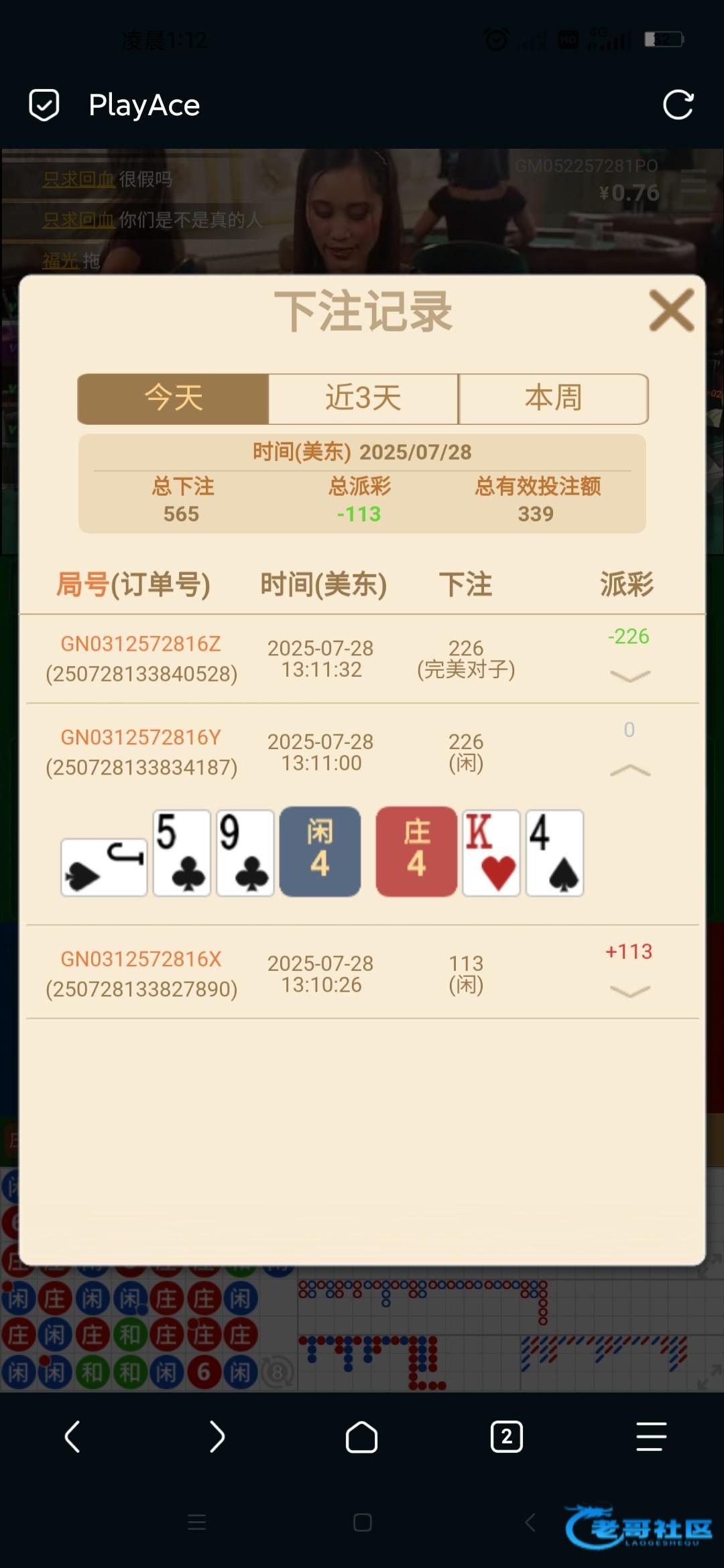
Task: Close the 下注记录 dialog
Action: (x=671, y=311)
